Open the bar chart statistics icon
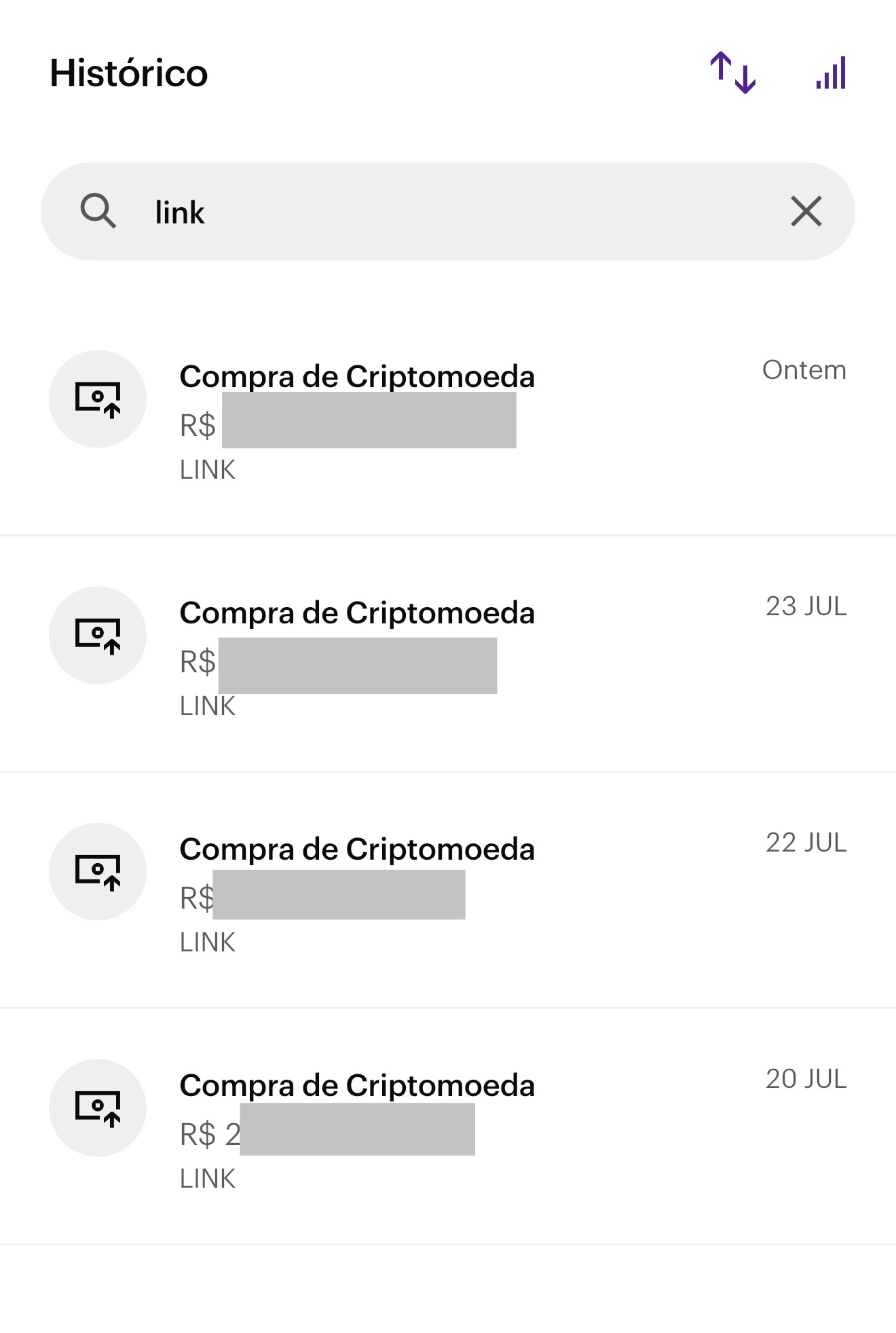This screenshot has width=896, height=1333. click(832, 73)
